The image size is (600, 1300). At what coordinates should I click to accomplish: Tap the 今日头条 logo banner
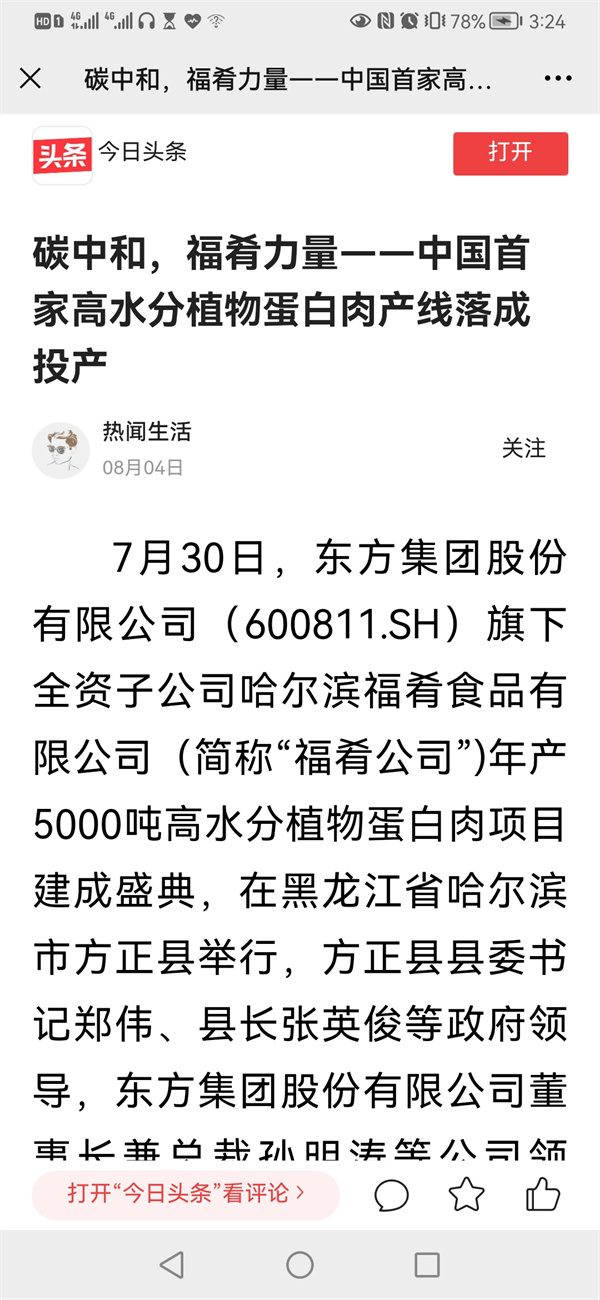110,154
